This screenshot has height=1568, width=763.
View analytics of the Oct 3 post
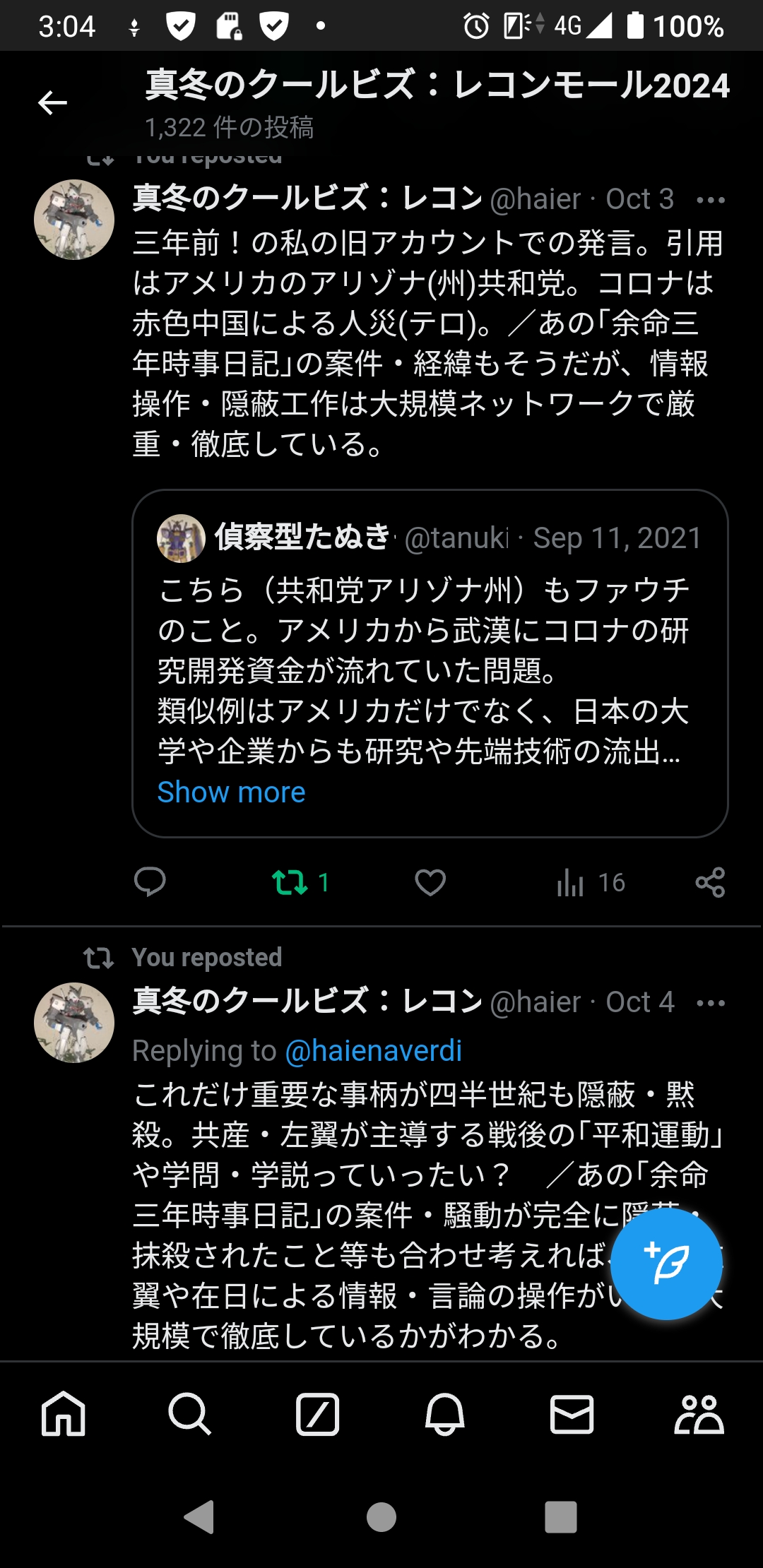point(571,881)
